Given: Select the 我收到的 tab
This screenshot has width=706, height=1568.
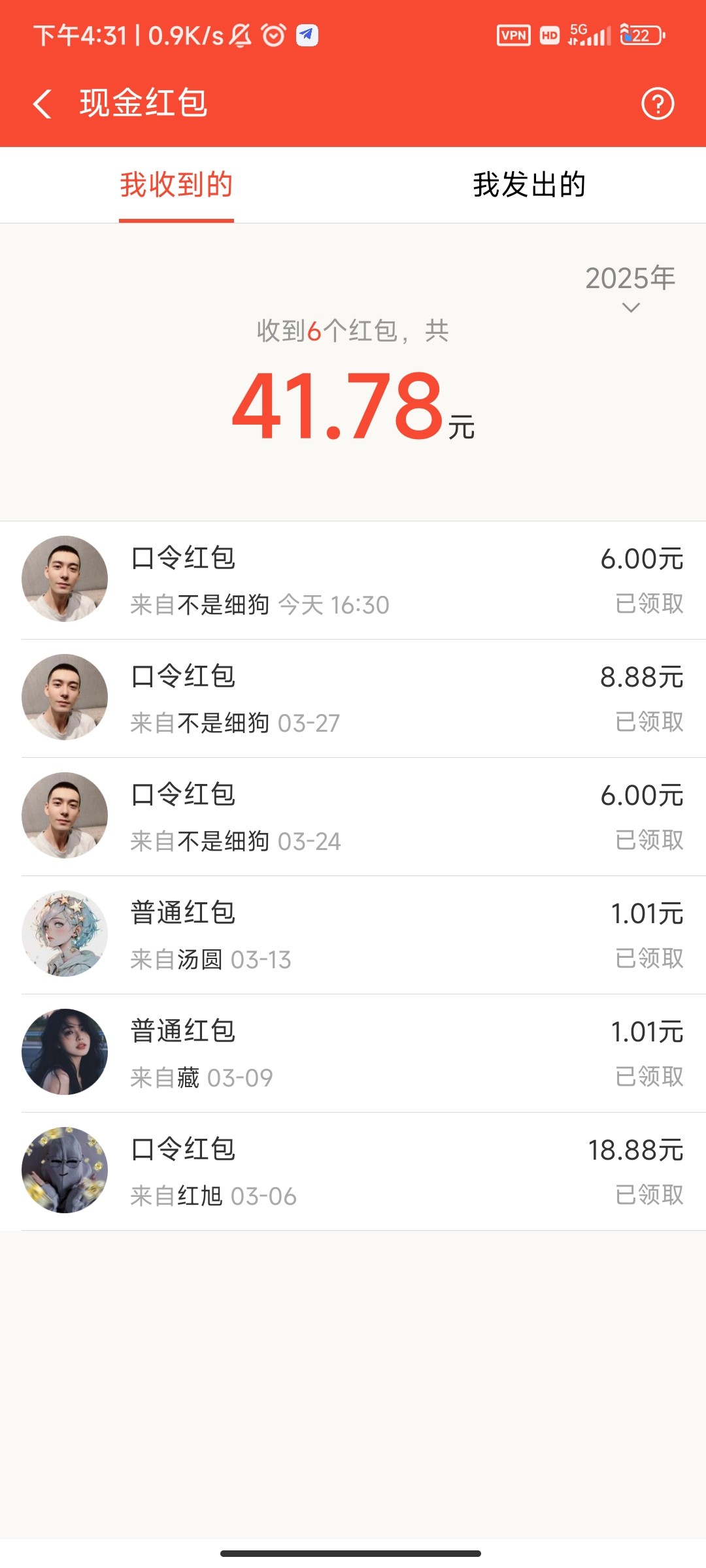Looking at the screenshot, I should 176,185.
